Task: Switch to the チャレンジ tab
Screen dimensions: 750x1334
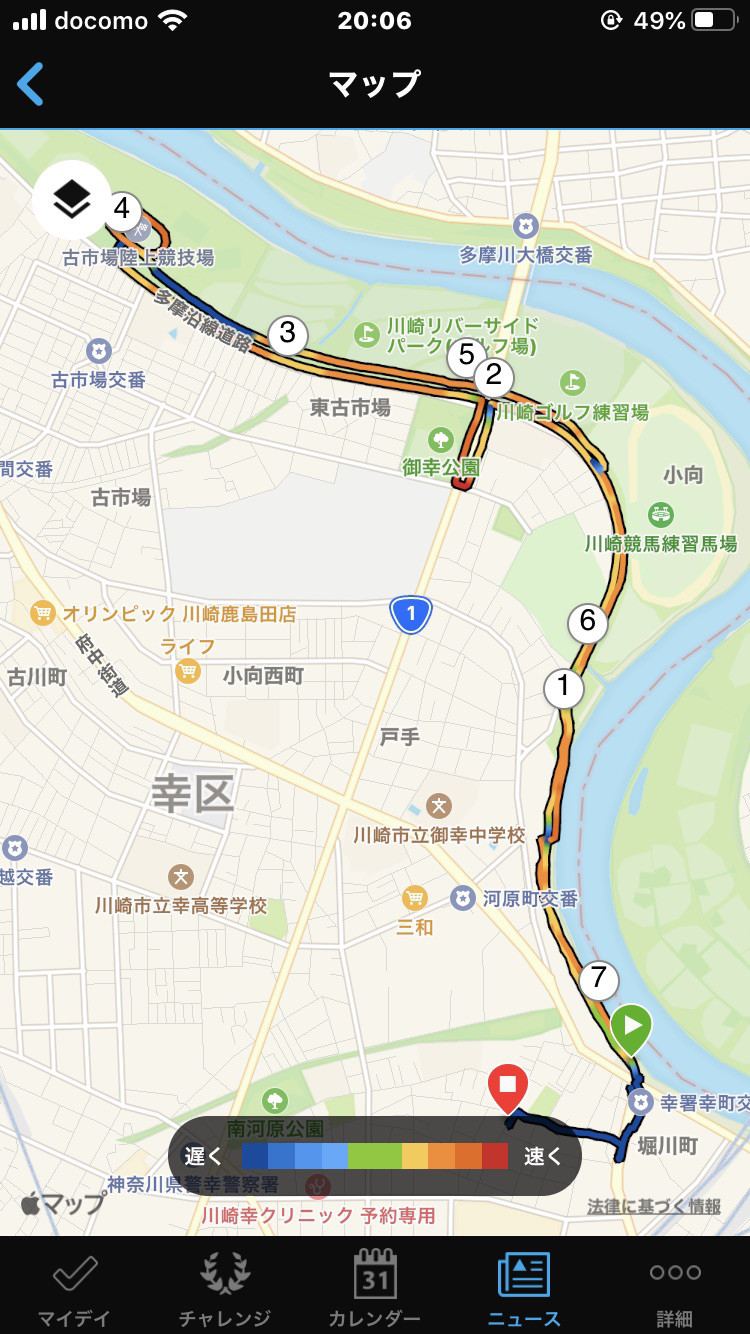Action: click(224, 1287)
